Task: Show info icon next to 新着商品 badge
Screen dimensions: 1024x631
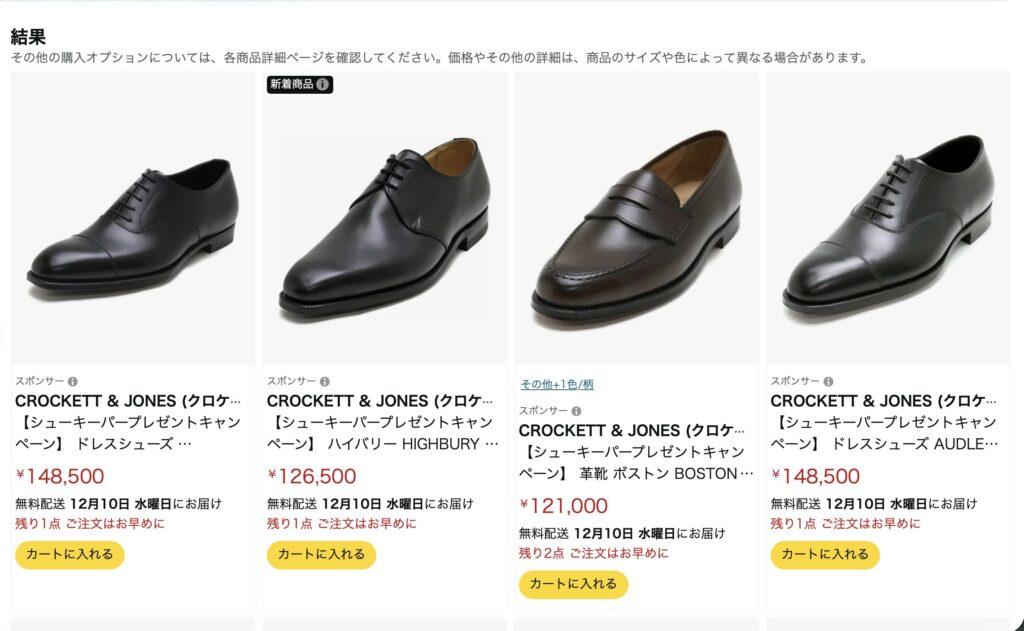Action: (x=323, y=84)
